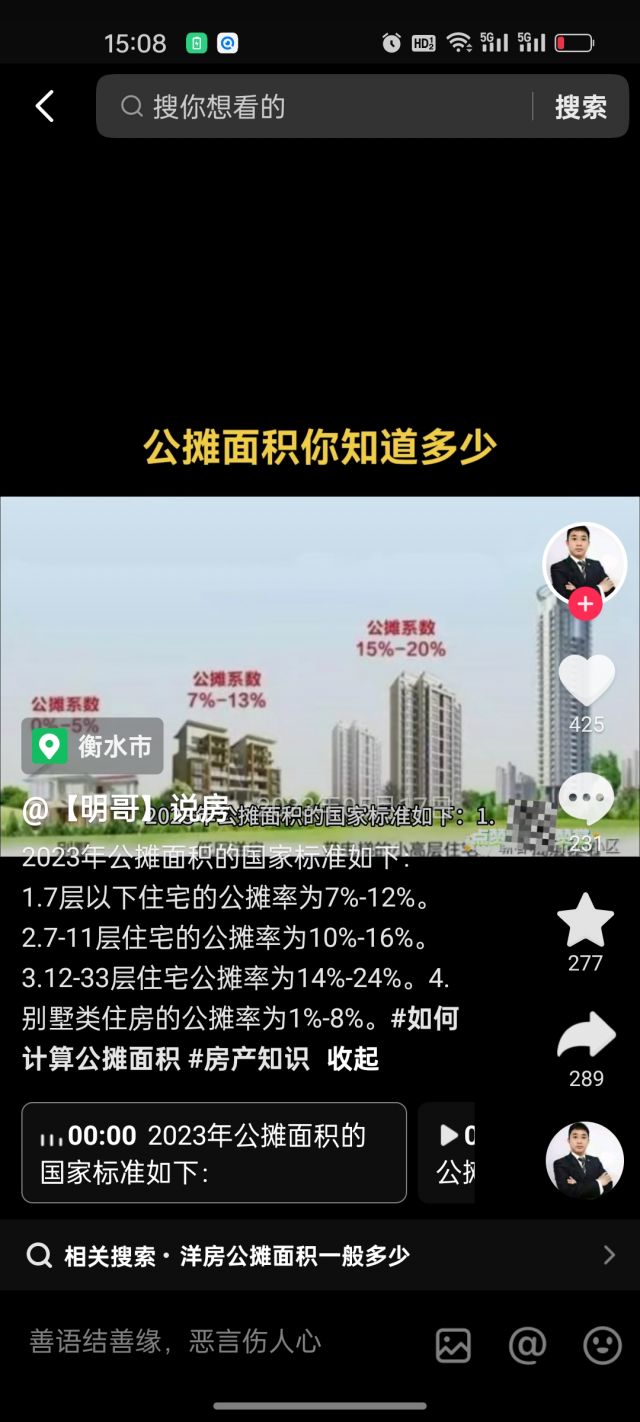Image resolution: width=640 pixels, height=1422 pixels.
Task: Go back with the top-left arrow
Action: pyautogui.click(x=45, y=106)
